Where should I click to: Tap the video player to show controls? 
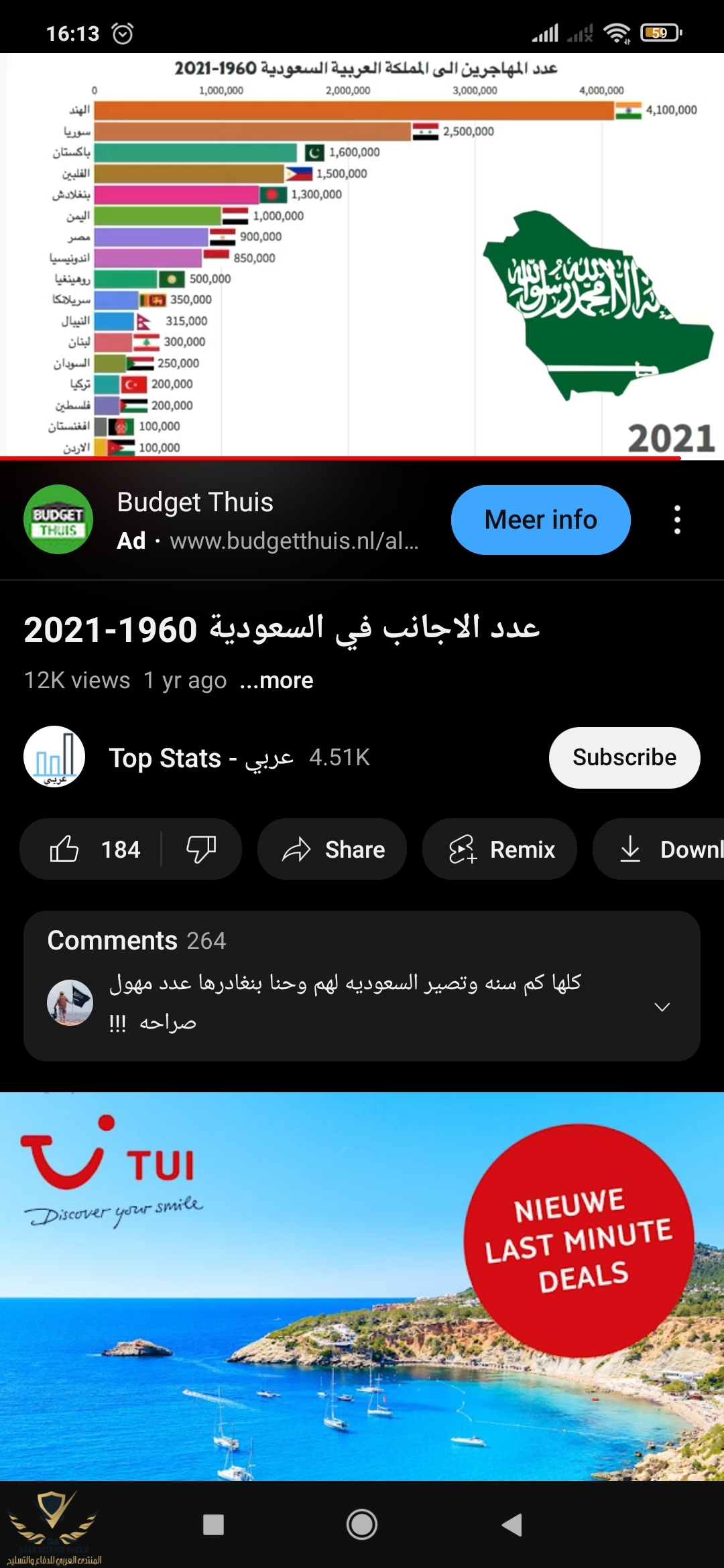[x=362, y=255]
